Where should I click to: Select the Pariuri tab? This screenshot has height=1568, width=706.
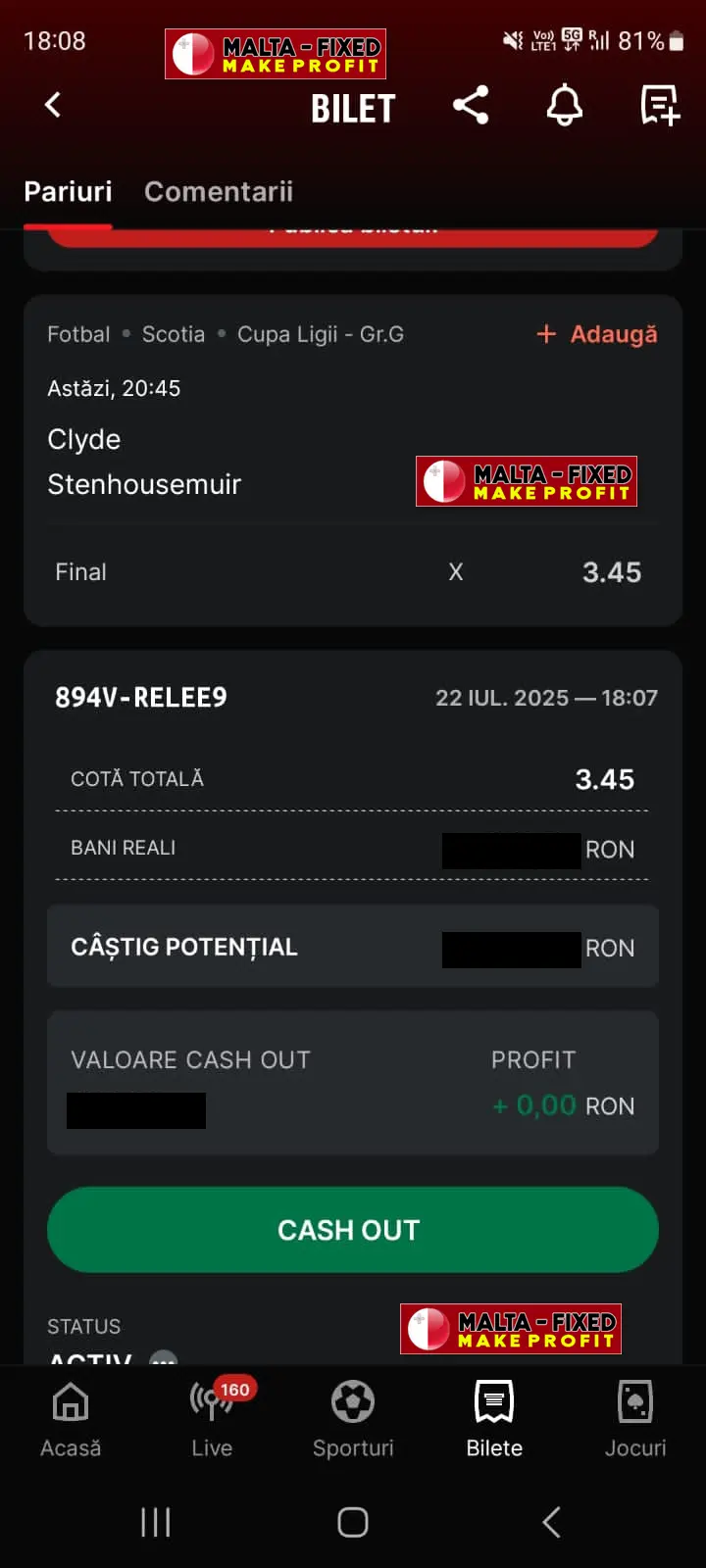pyautogui.click(x=68, y=191)
